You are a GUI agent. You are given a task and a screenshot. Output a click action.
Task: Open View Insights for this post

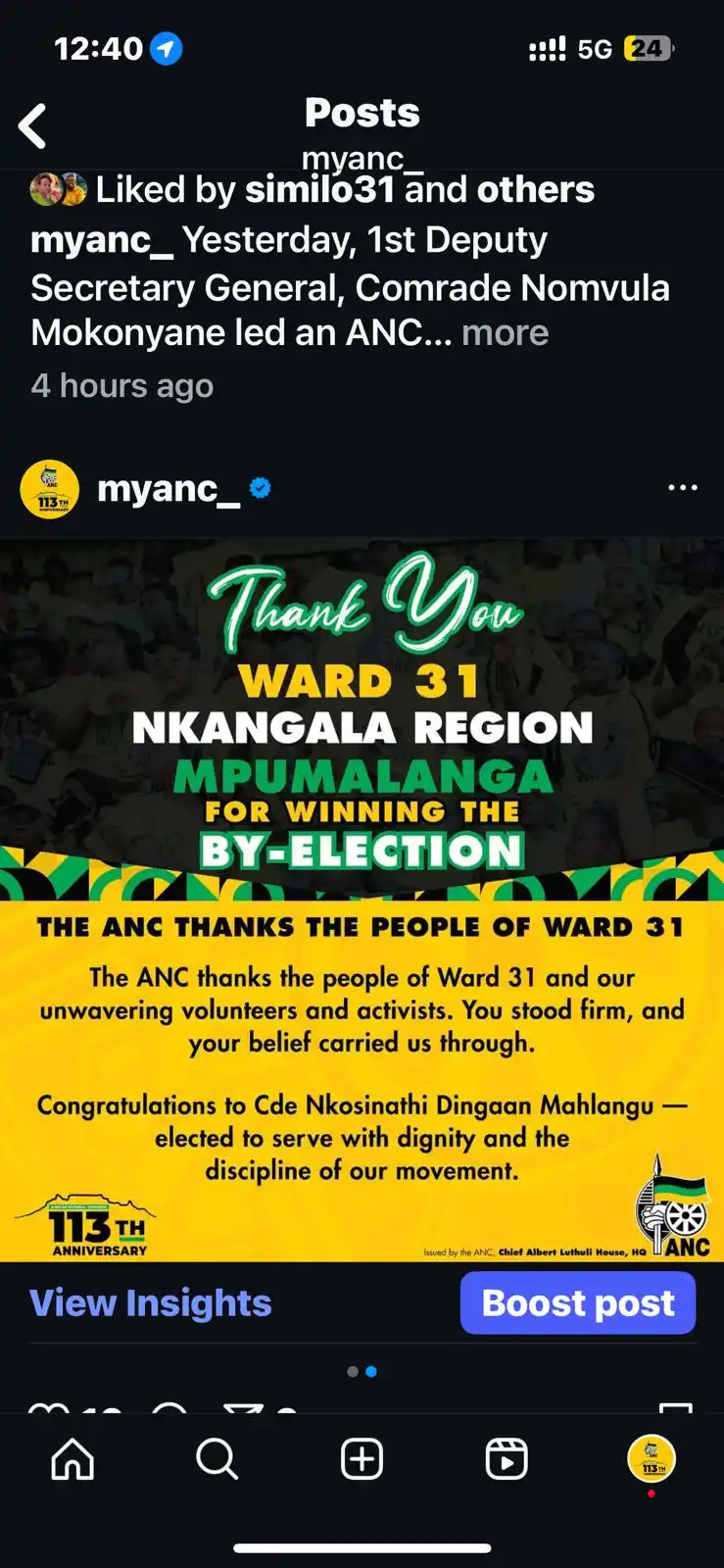pos(151,1303)
